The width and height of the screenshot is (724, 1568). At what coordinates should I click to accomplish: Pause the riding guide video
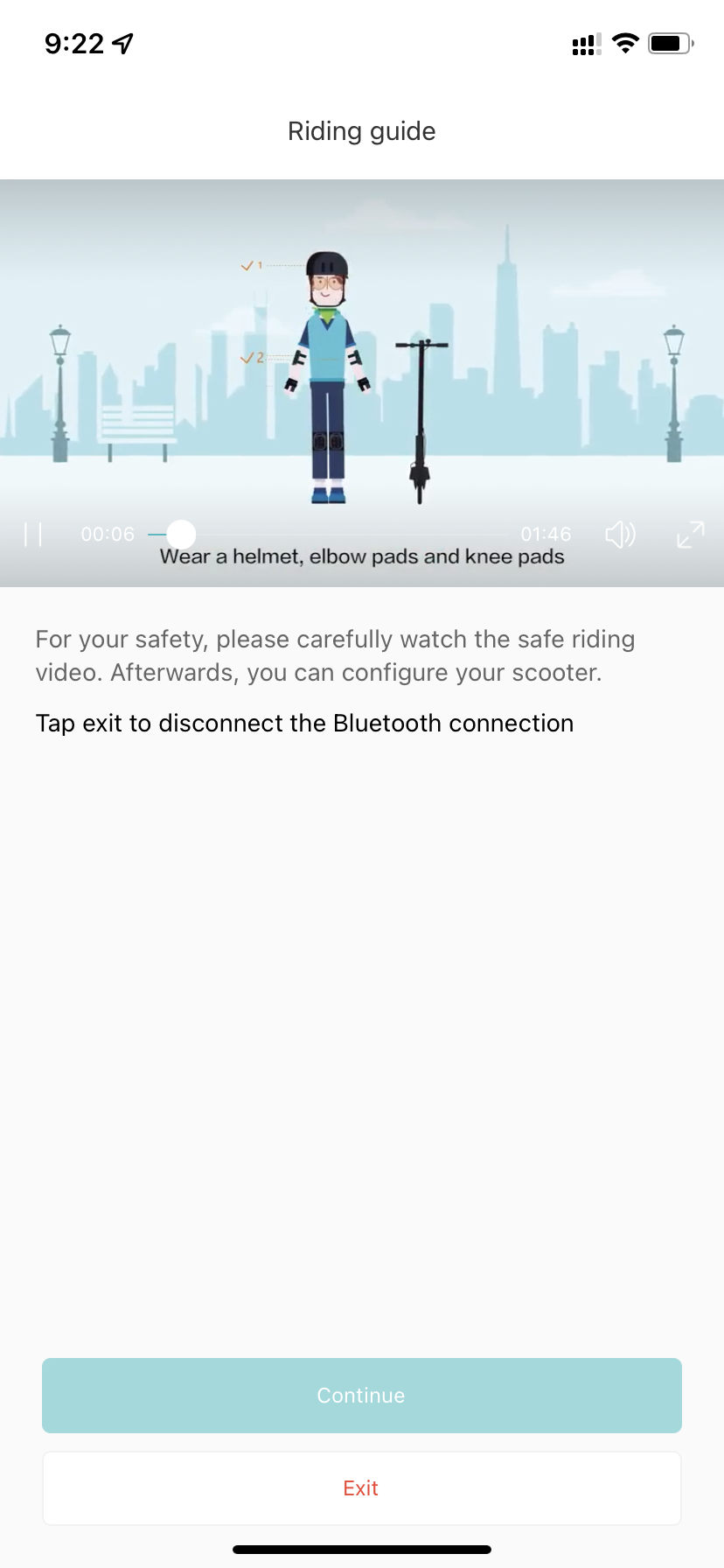33,534
